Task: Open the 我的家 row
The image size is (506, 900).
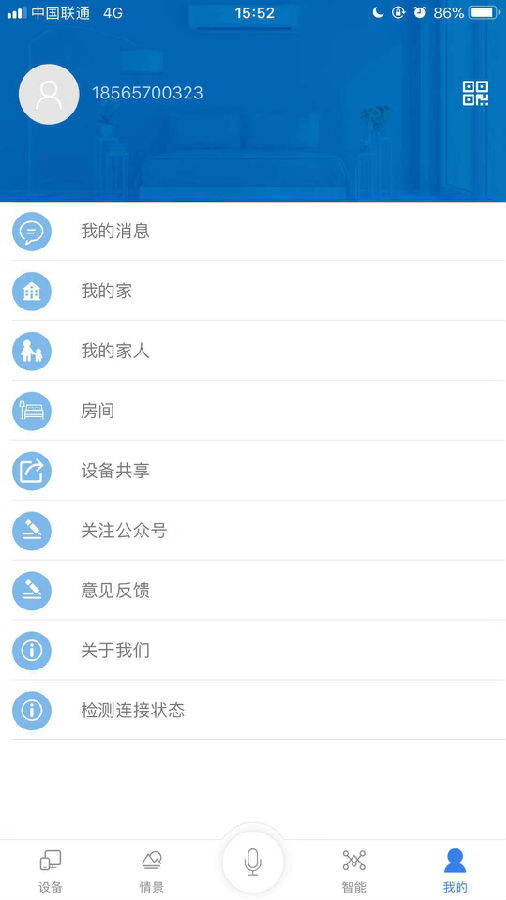Action: pyautogui.click(x=253, y=291)
